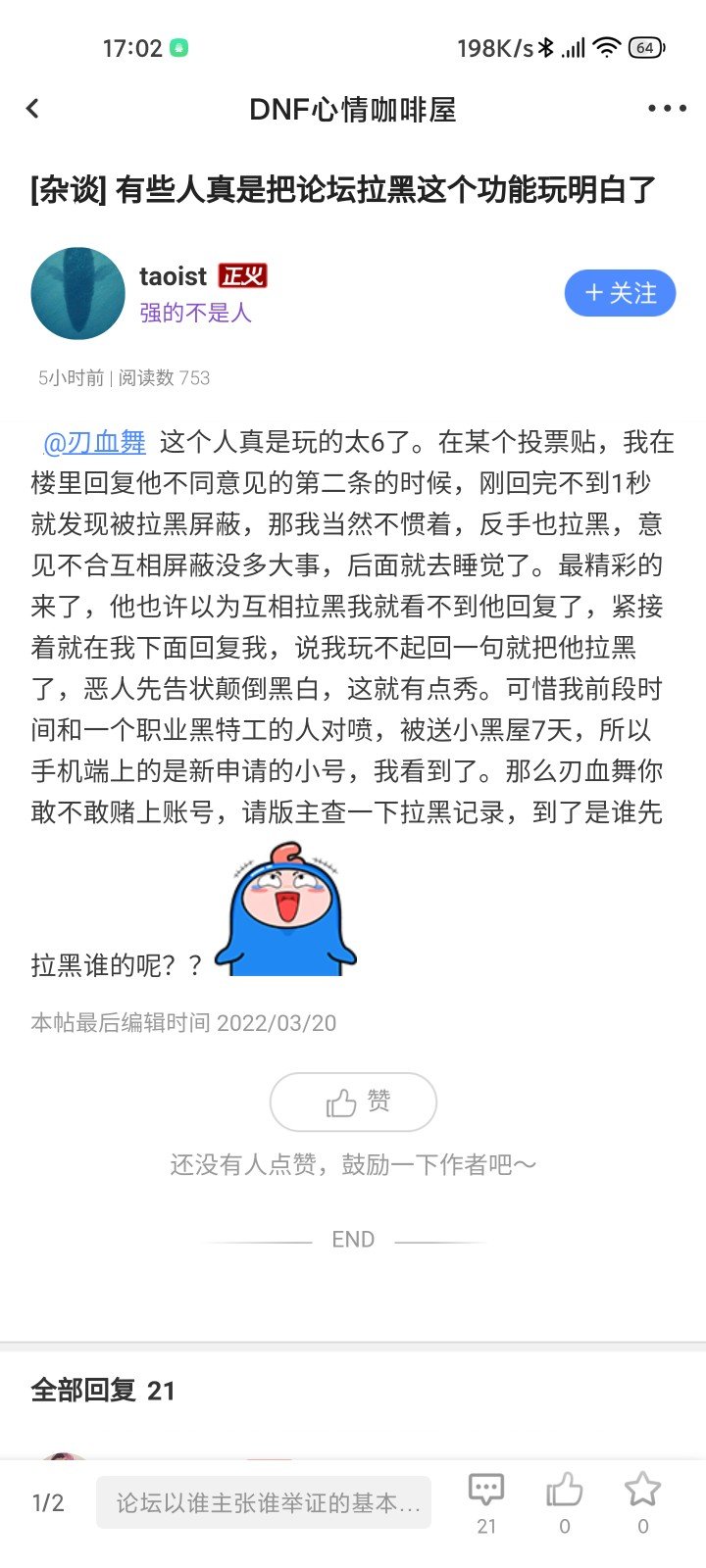706x1568 pixels.
Task: Open the @刃血舞 mention link
Action: coord(94,442)
